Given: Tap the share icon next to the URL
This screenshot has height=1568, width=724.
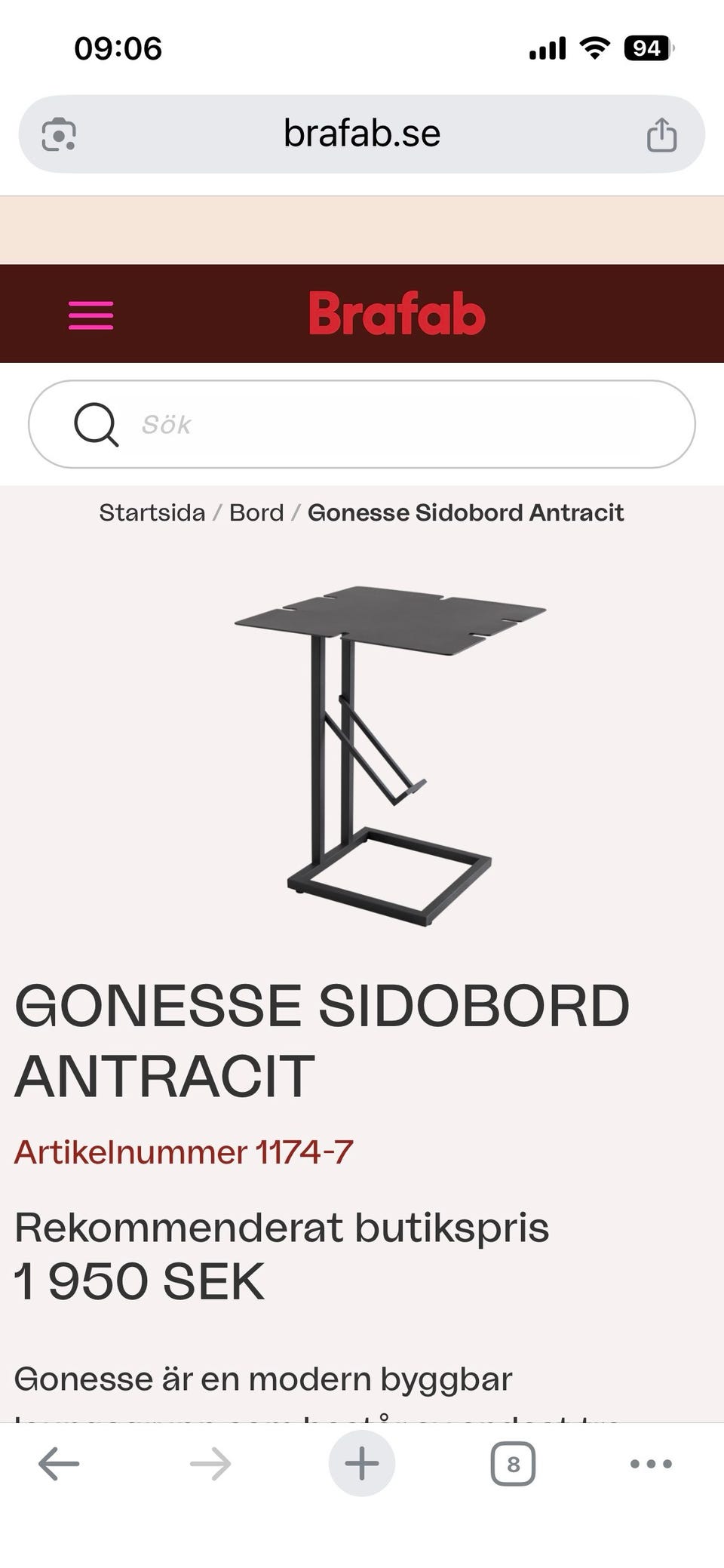Looking at the screenshot, I should [661, 133].
